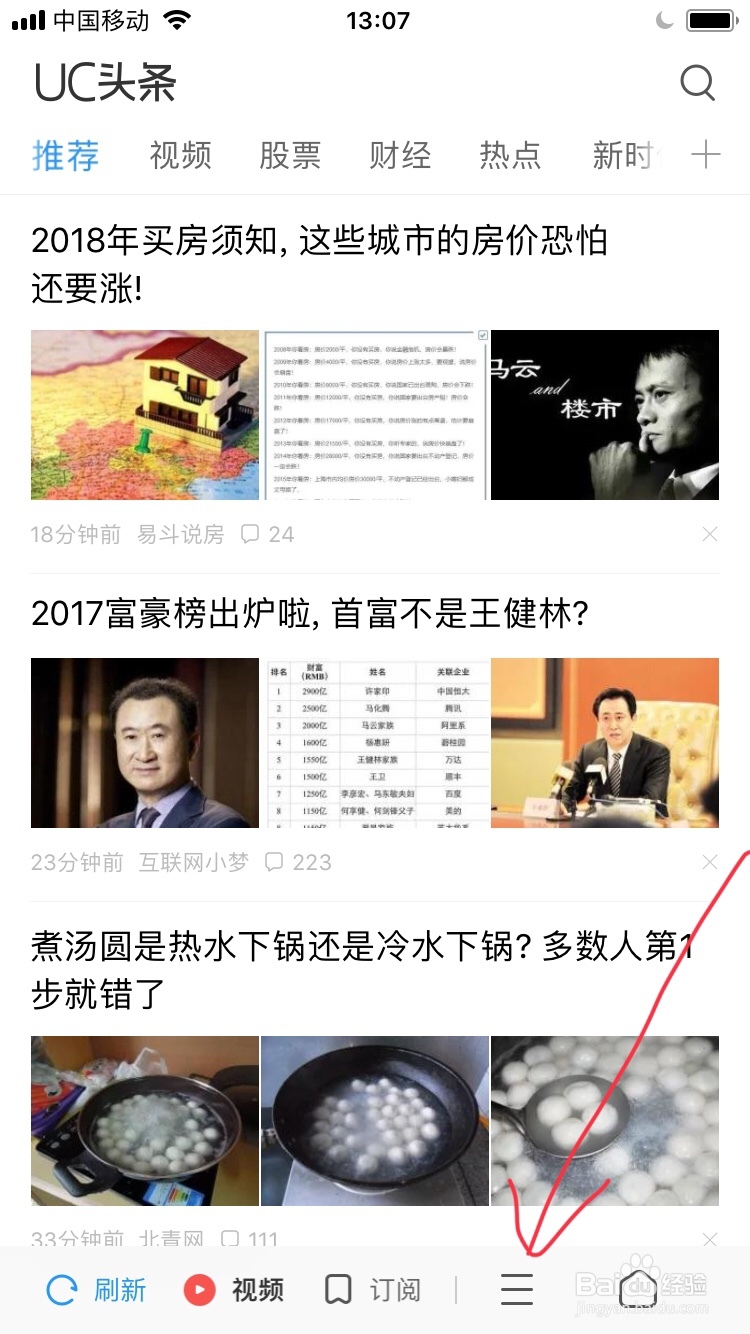The height and width of the screenshot is (1334, 750).
Task: Switch to the 视频 channel tab
Action: point(180,154)
